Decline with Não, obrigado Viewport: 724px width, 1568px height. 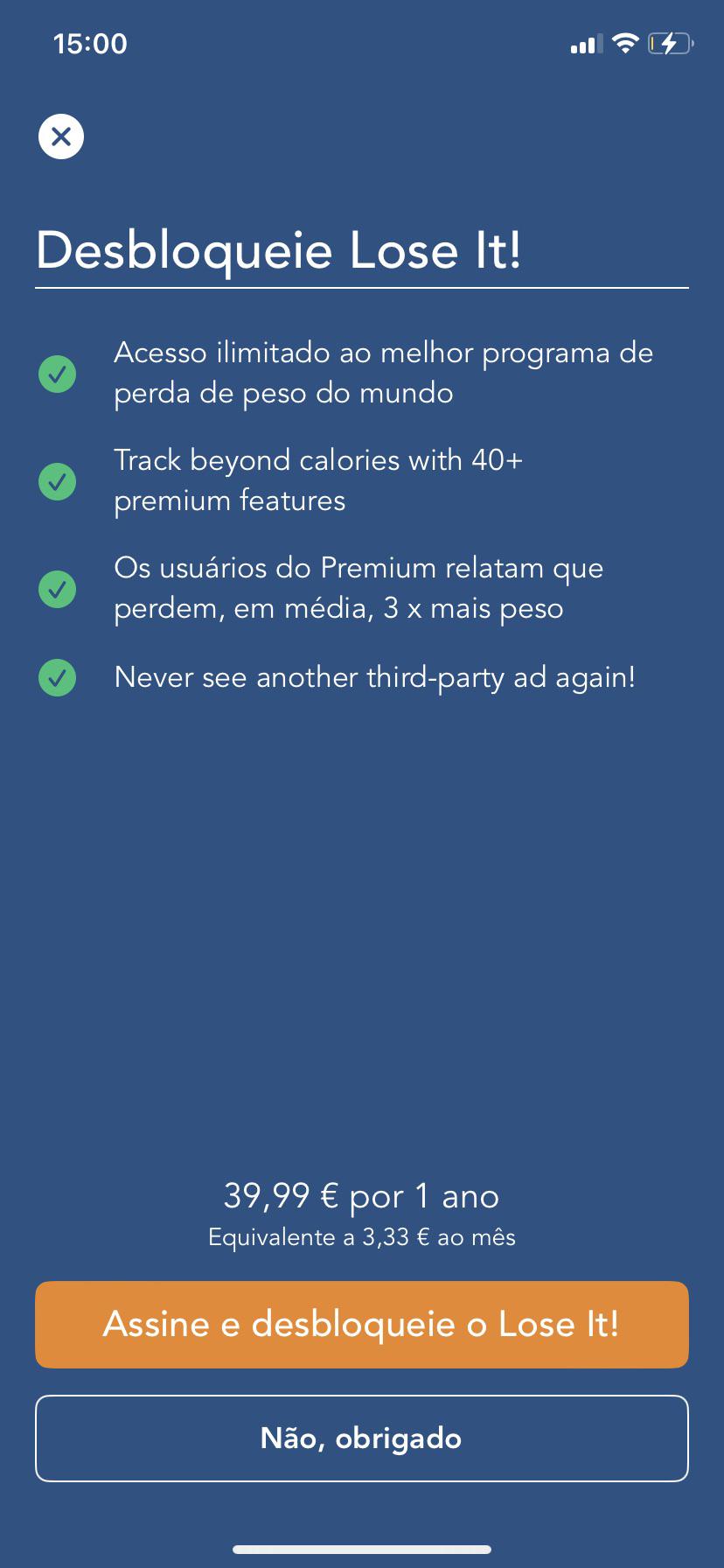click(x=362, y=1438)
